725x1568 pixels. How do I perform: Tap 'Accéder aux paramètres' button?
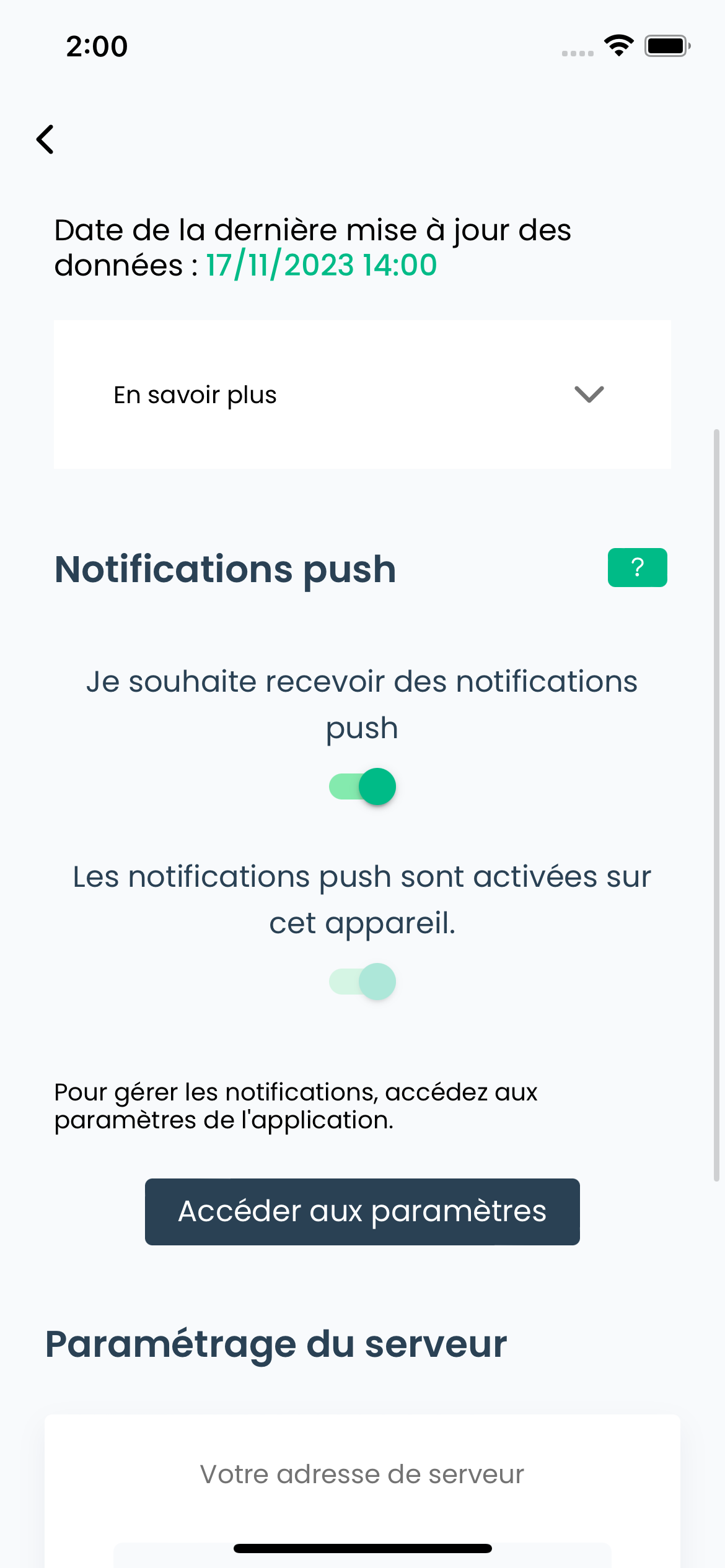click(x=362, y=1211)
